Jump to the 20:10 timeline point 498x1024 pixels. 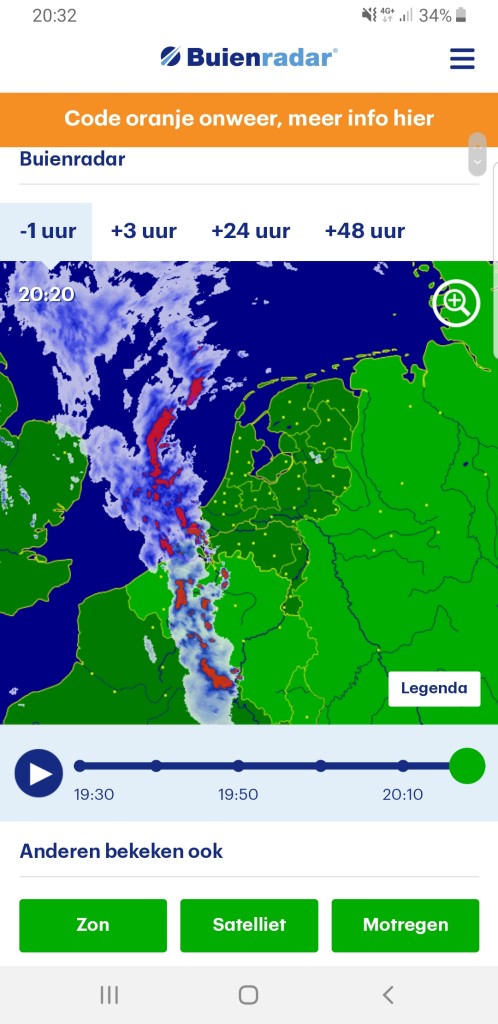(403, 765)
